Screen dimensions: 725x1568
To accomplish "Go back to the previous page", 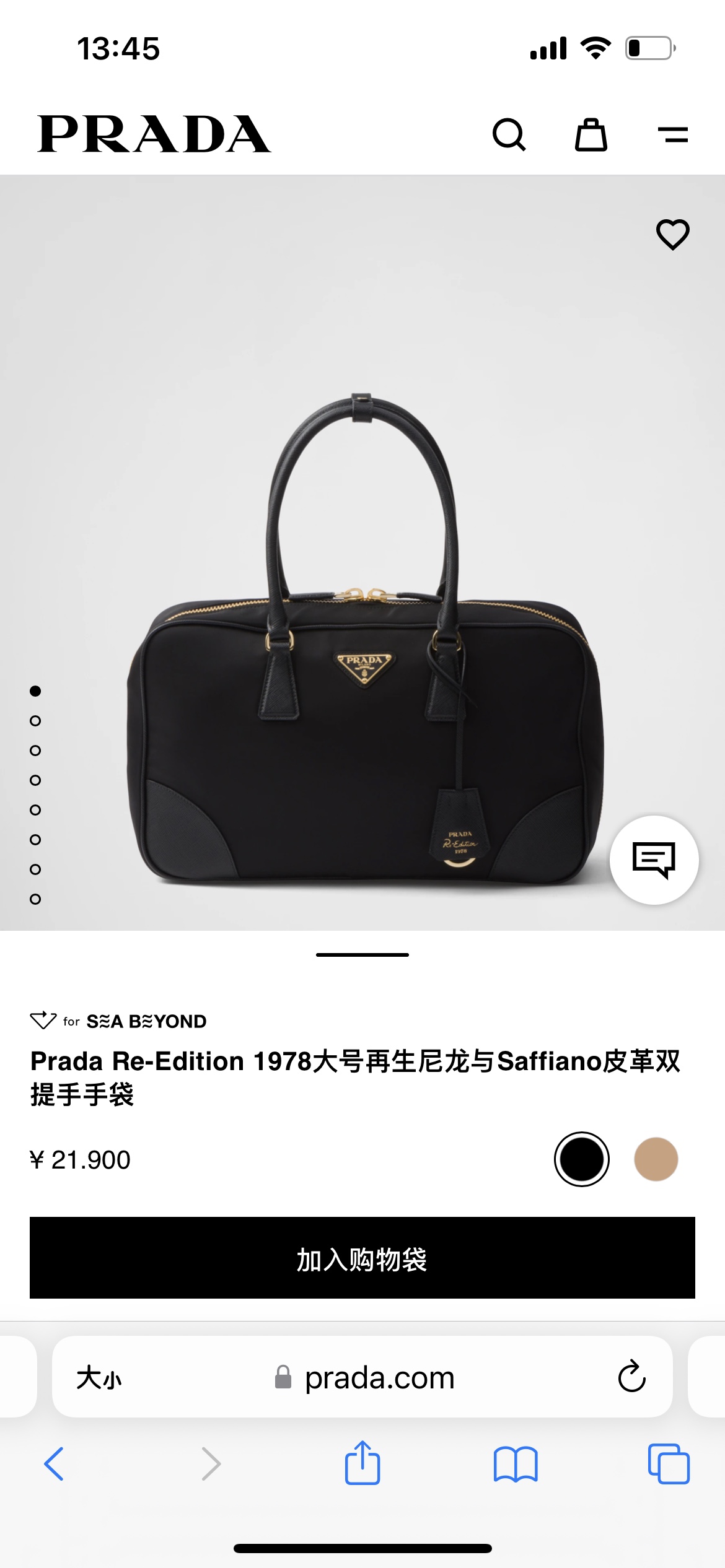I will coord(54,1464).
